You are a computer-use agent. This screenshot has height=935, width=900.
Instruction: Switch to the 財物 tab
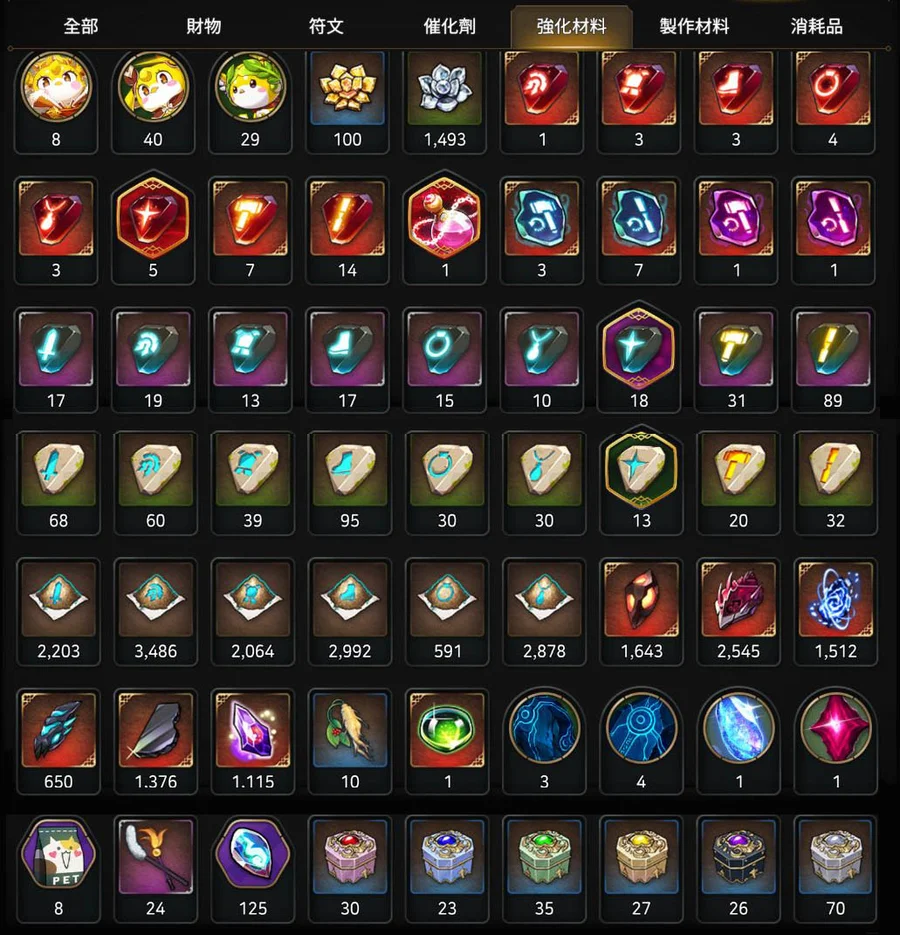tap(203, 26)
